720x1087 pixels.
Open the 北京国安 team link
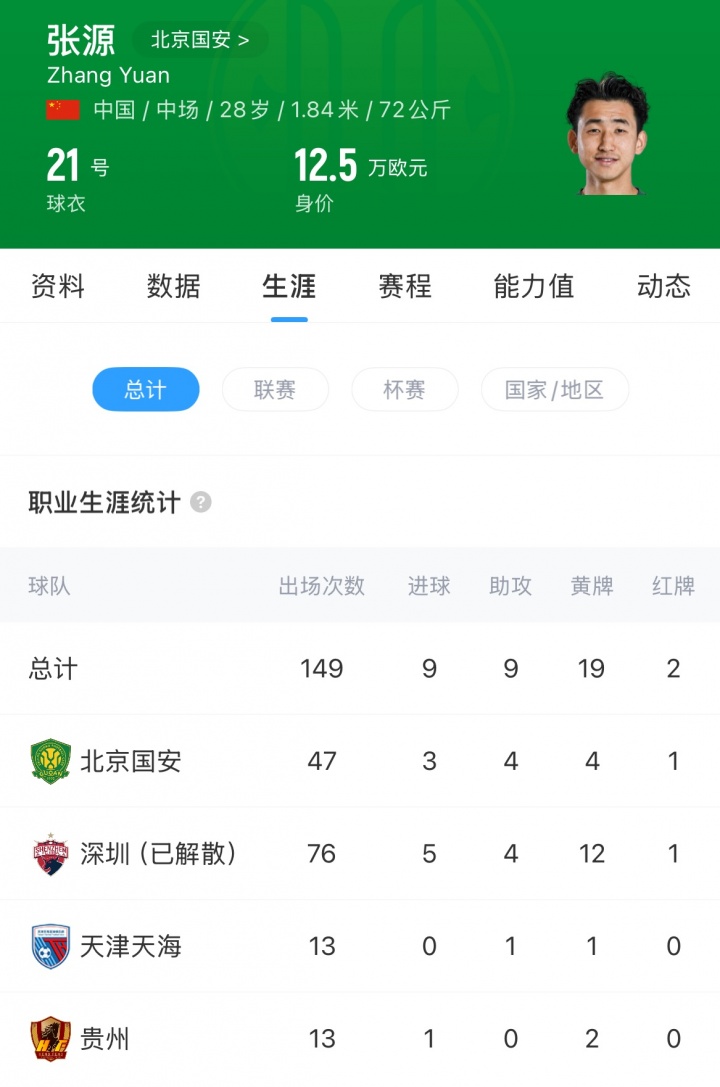[200, 40]
